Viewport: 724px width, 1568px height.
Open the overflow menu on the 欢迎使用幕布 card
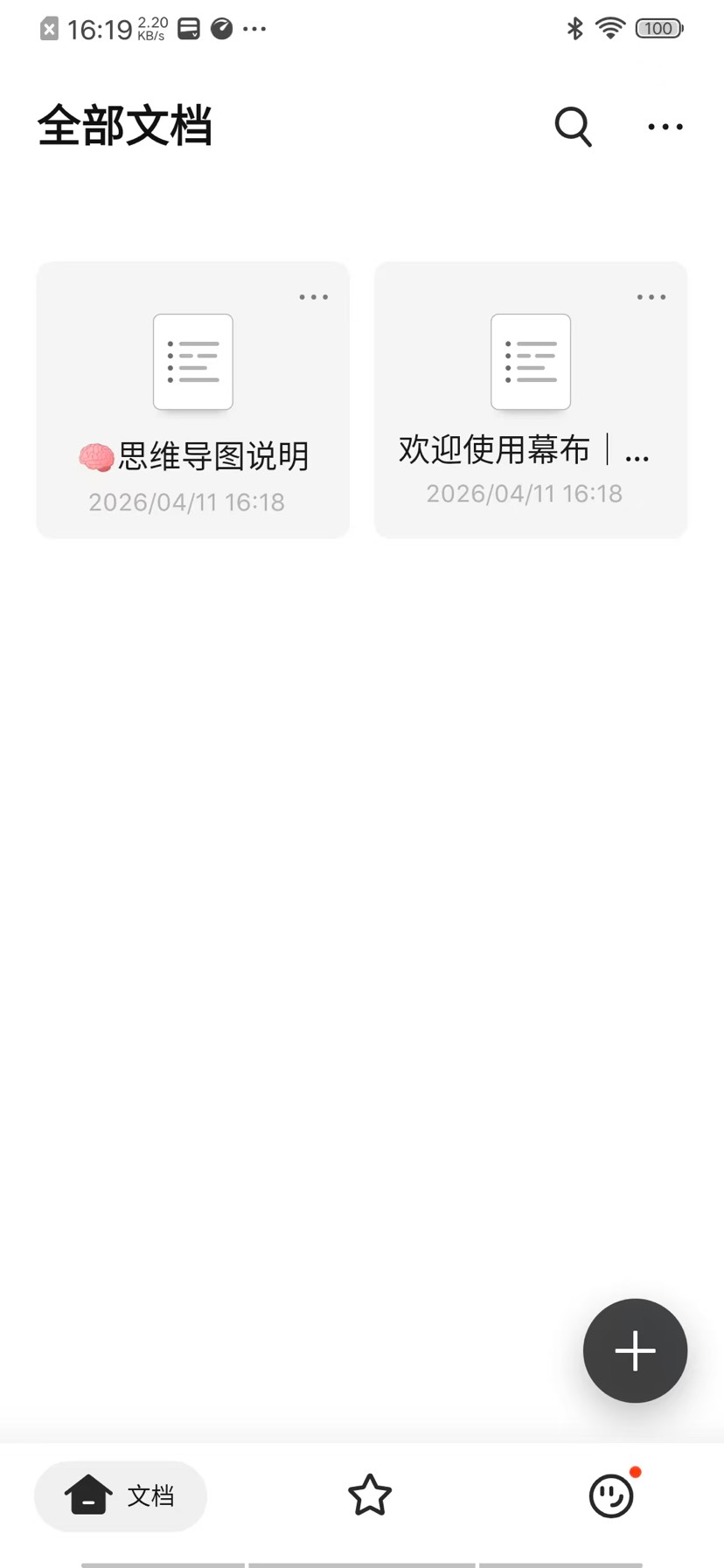[x=651, y=297]
